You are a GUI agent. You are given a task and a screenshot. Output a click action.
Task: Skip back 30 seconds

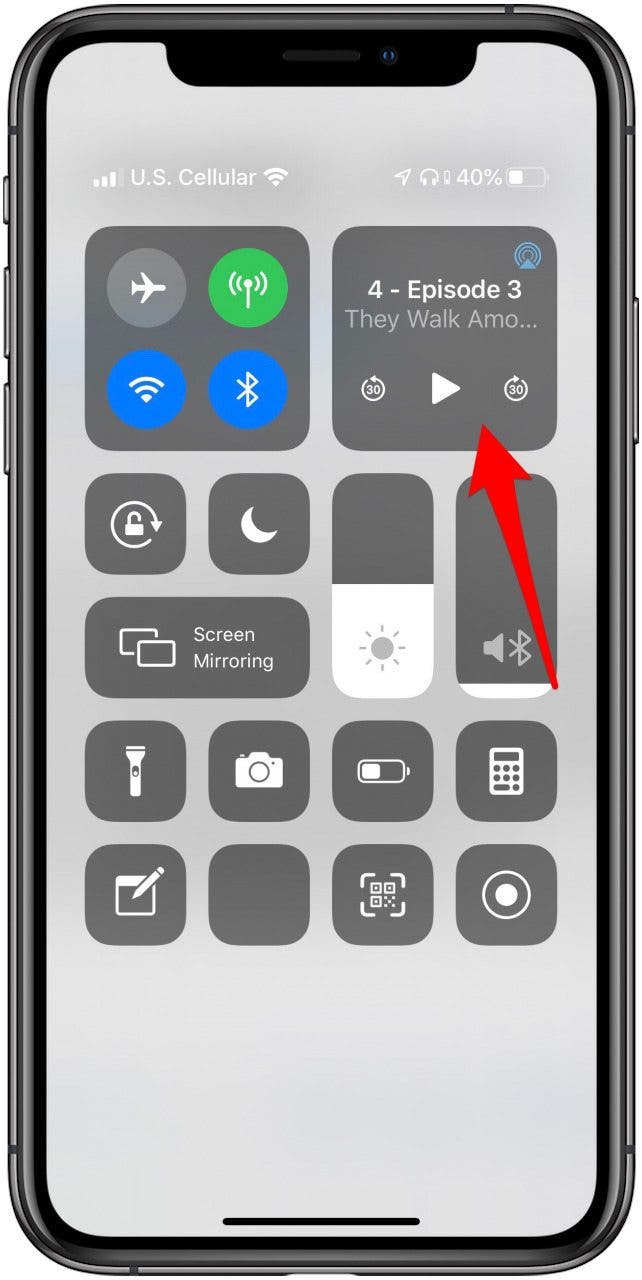373,389
